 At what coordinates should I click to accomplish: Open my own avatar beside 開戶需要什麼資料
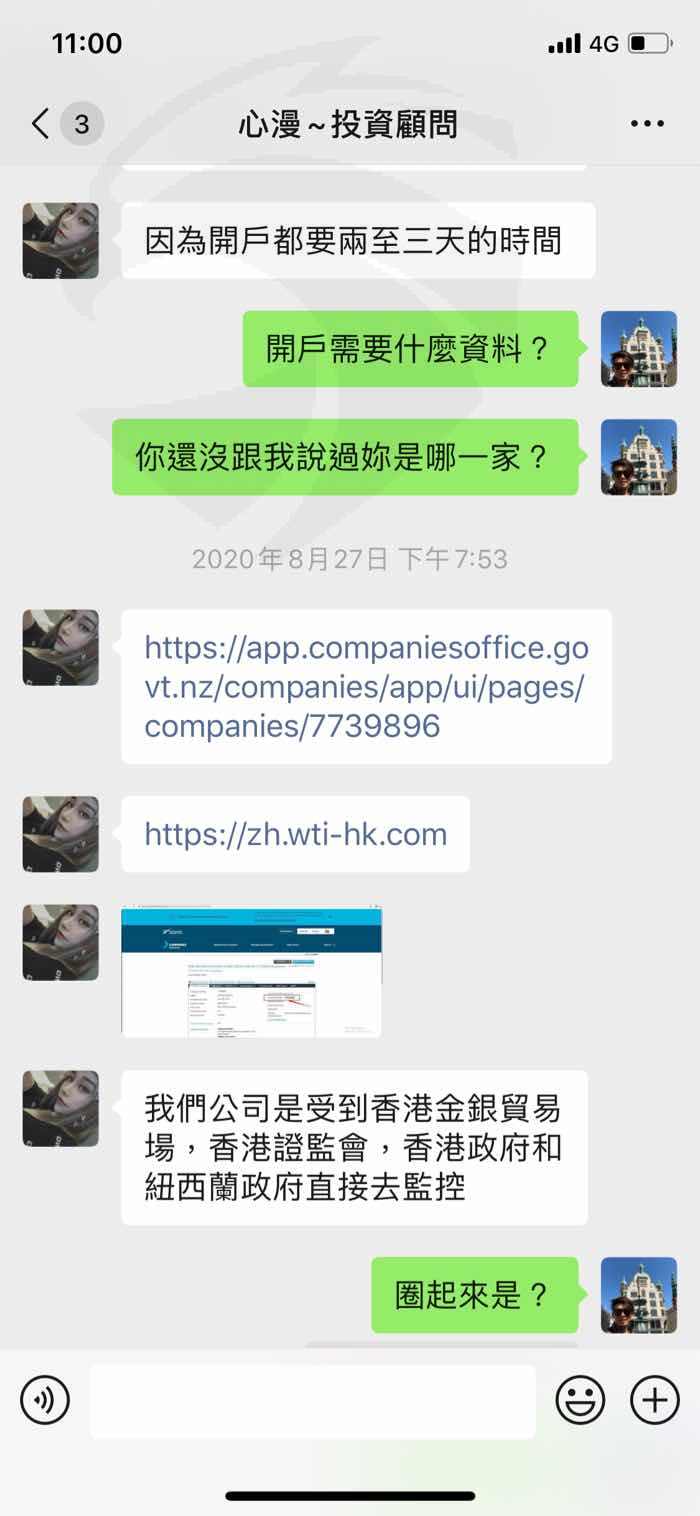[x=639, y=349]
